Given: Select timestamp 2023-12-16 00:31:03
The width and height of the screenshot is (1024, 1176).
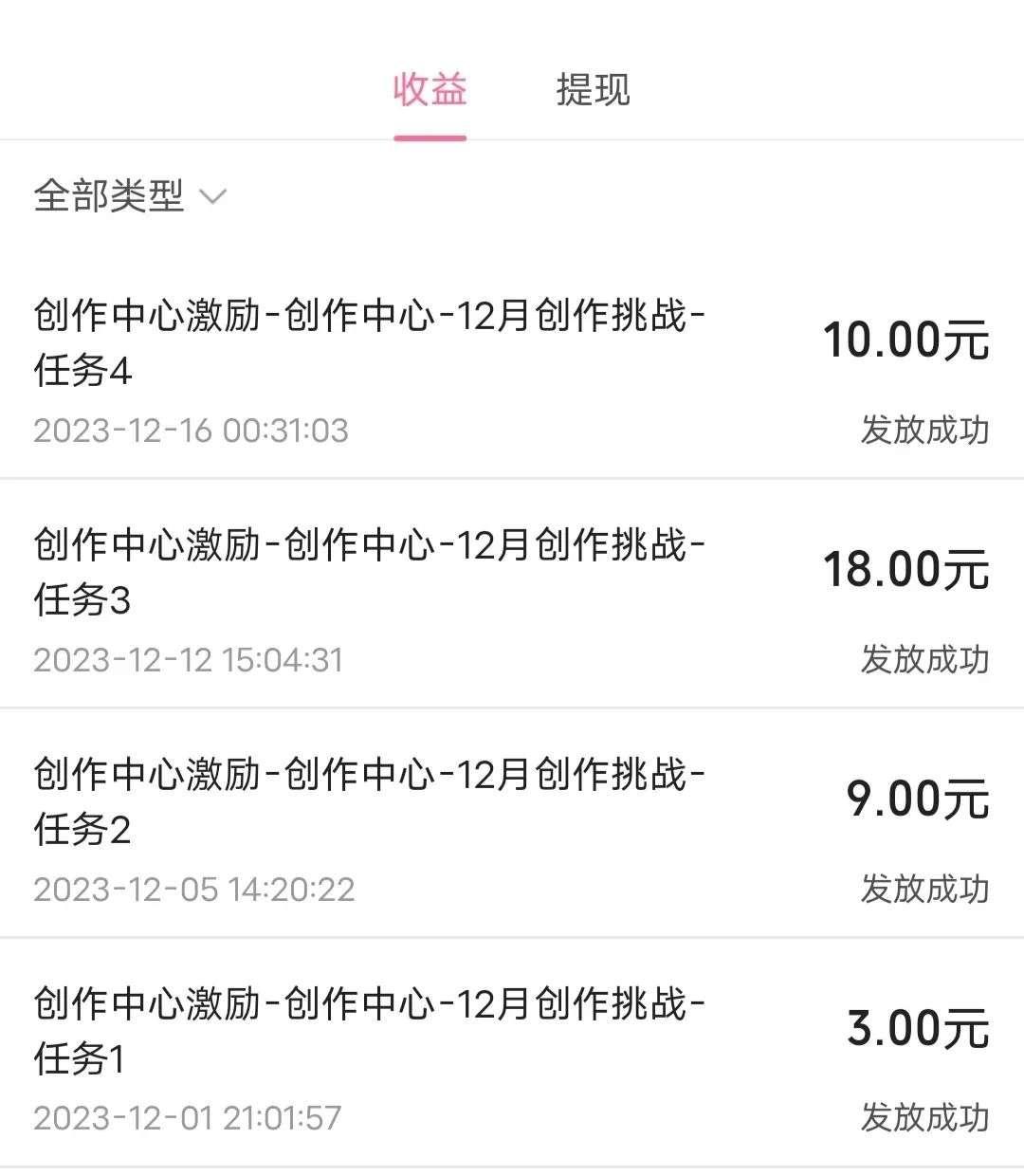Looking at the screenshot, I should pyautogui.click(x=193, y=432).
